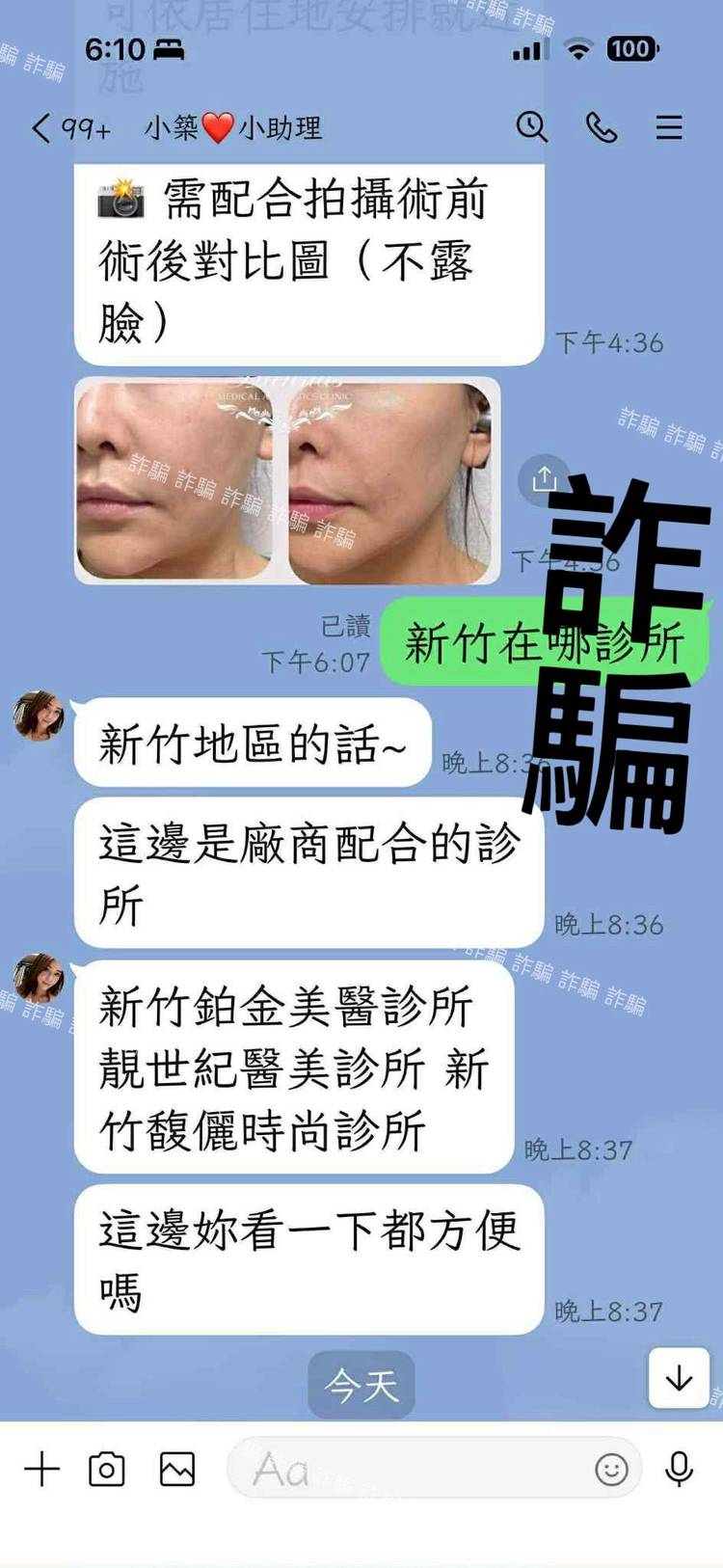Start a call with 小築小助理

(x=602, y=127)
